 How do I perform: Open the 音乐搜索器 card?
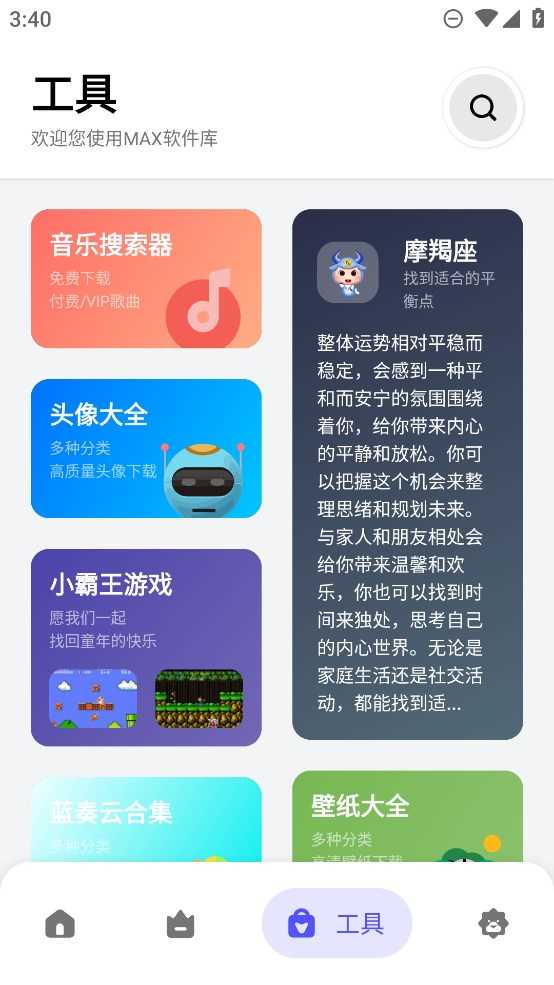(146, 278)
